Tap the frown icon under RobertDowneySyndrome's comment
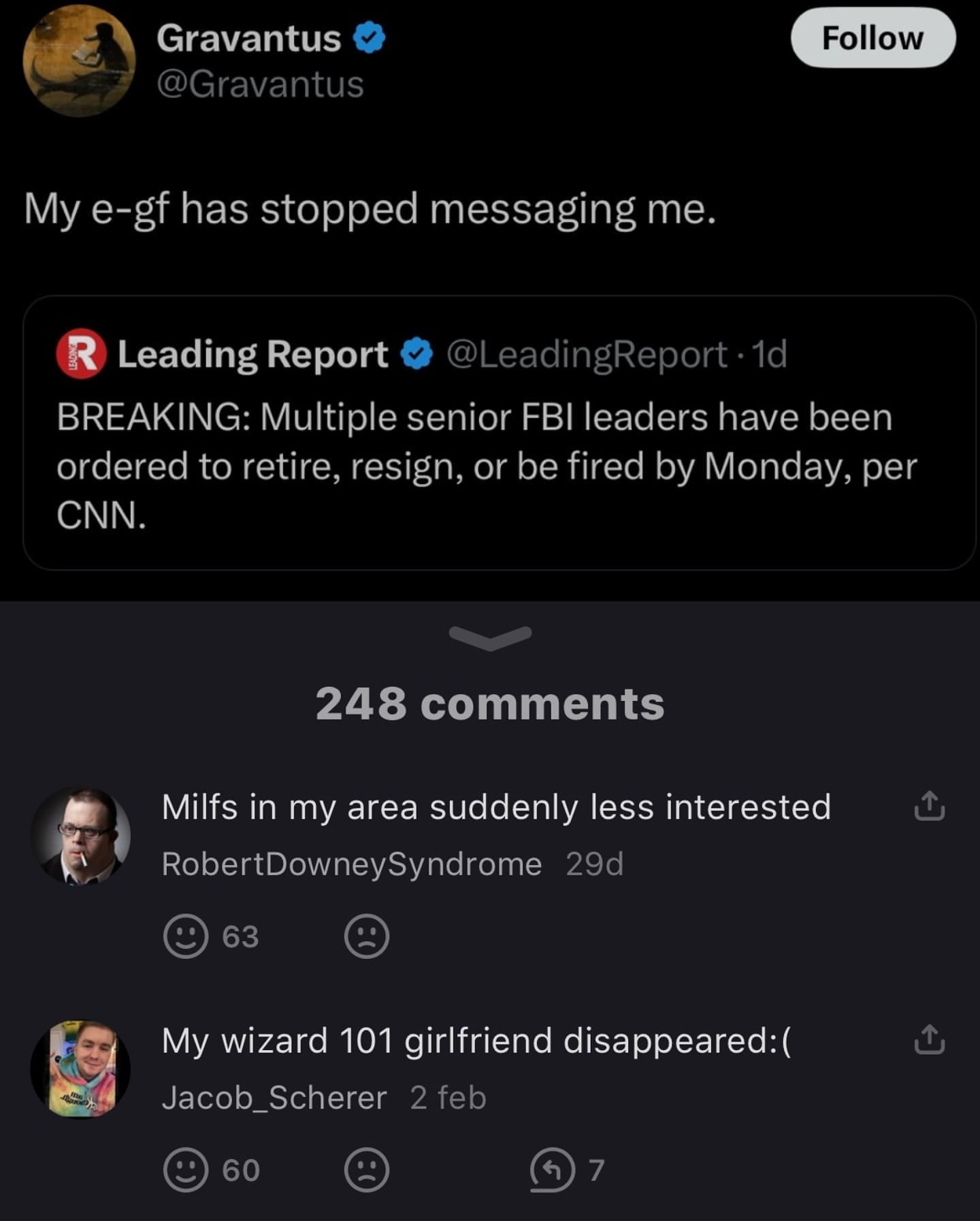 [x=367, y=937]
